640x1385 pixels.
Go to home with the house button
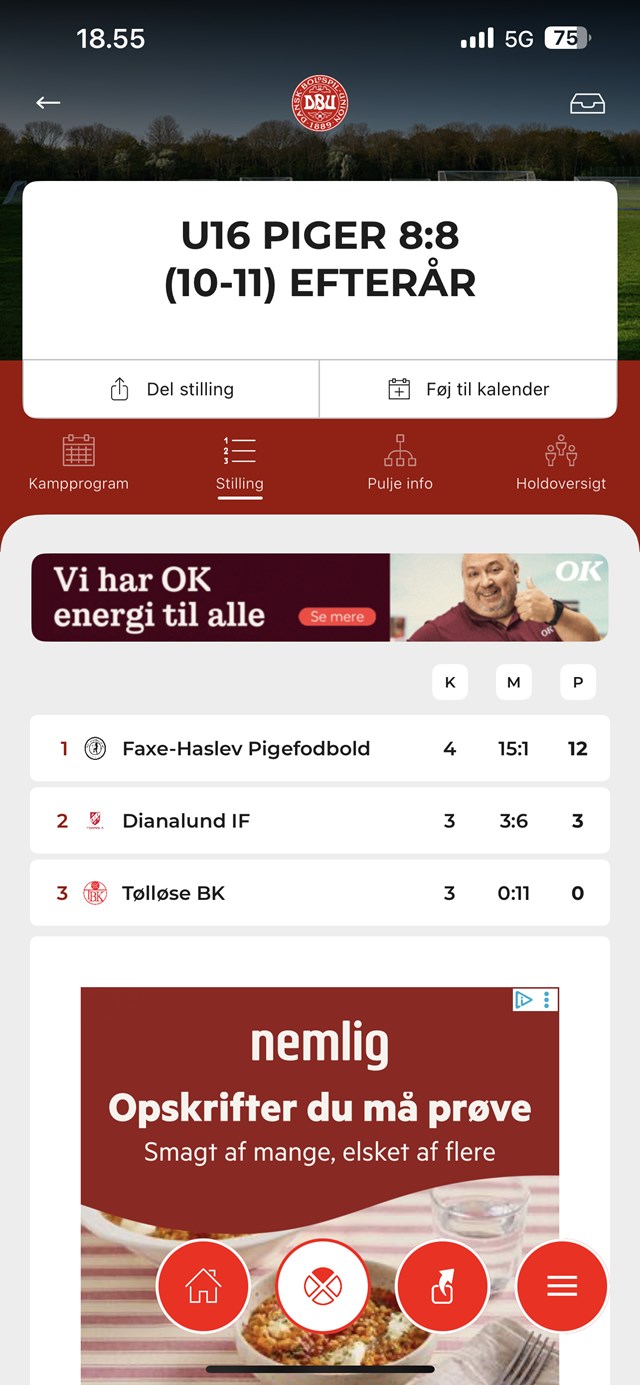coord(203,1286)
